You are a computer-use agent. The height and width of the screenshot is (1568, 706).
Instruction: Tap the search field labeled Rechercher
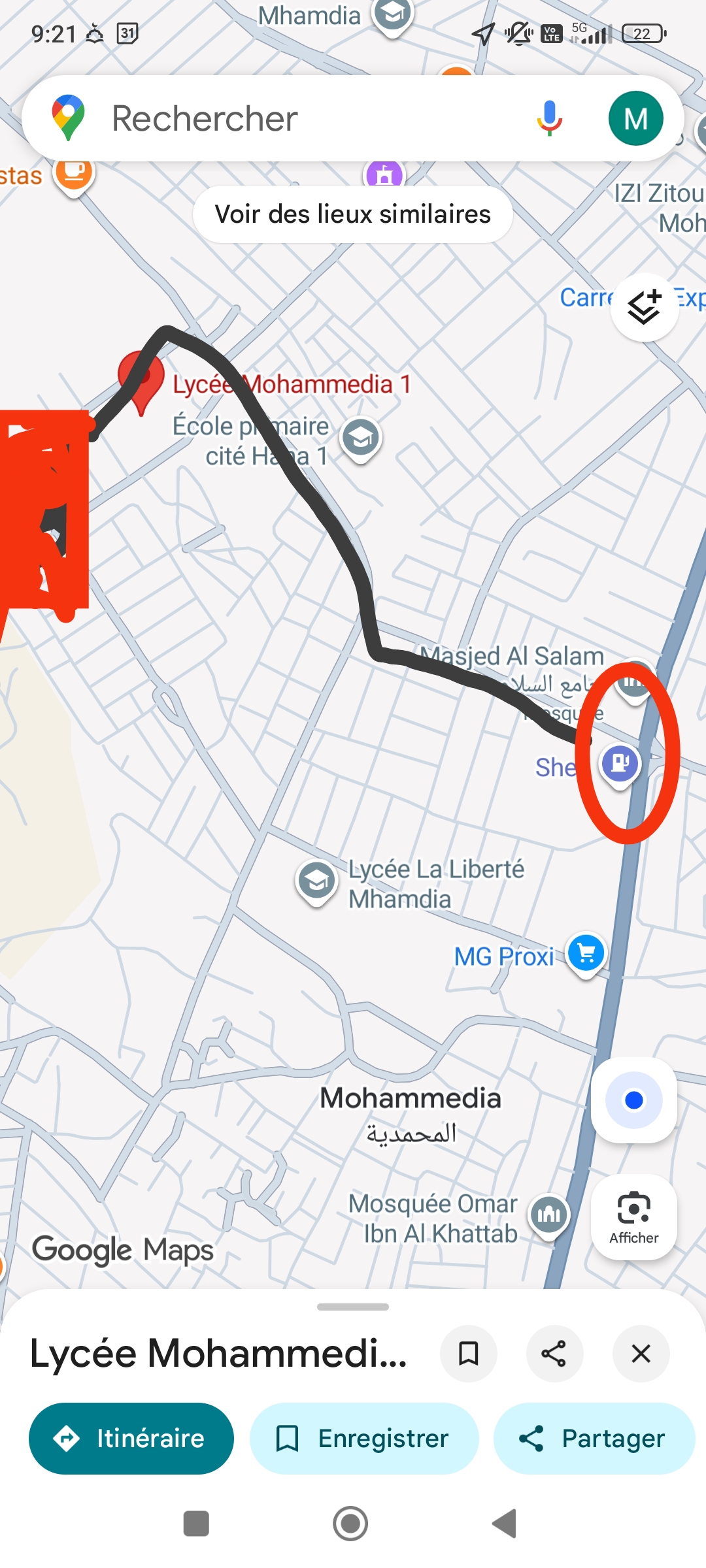point(294,118)
